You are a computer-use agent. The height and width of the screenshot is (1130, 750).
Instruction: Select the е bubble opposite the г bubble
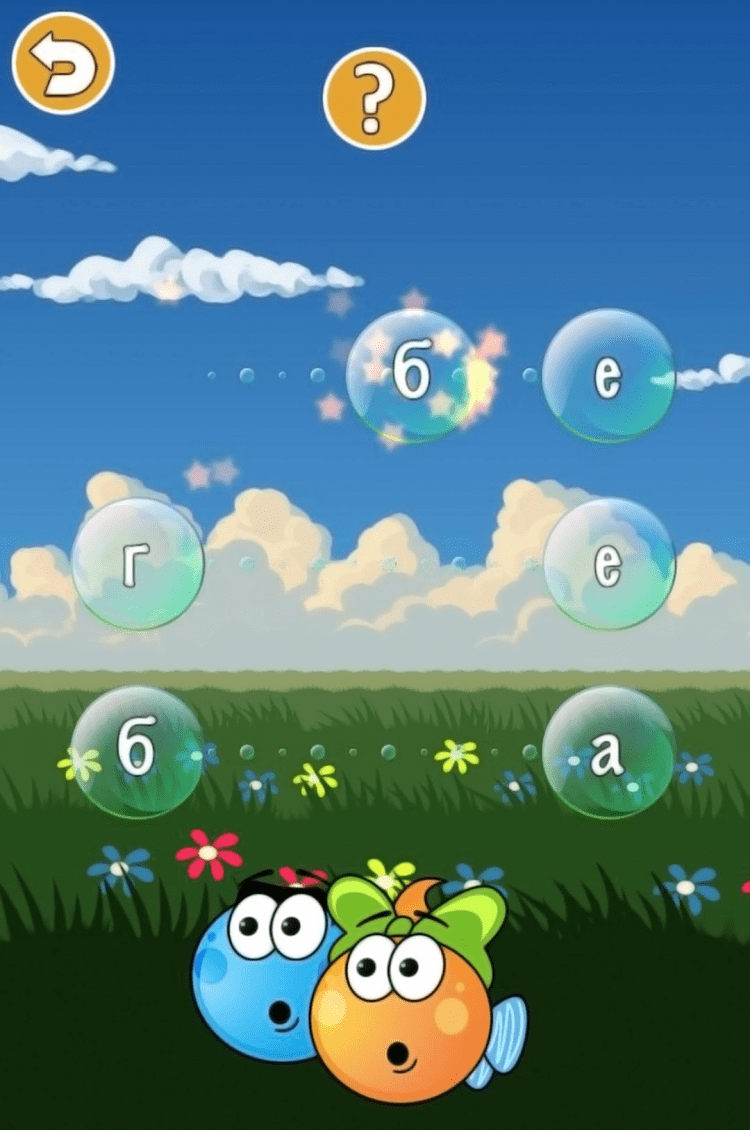click(x=608, y=564)
